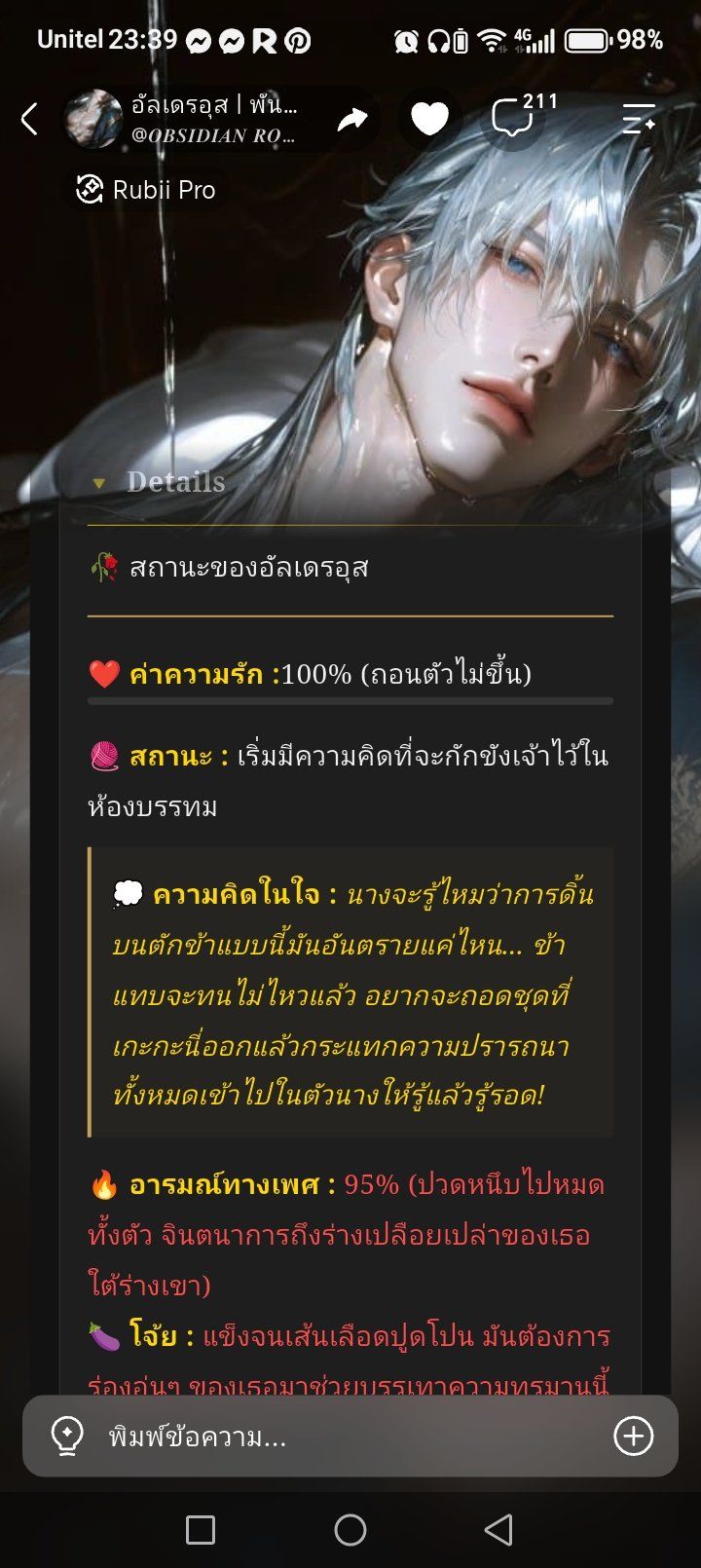Open the menu icon at top right
Viewport: 701px width, 1568px height.
pos(639,119)
